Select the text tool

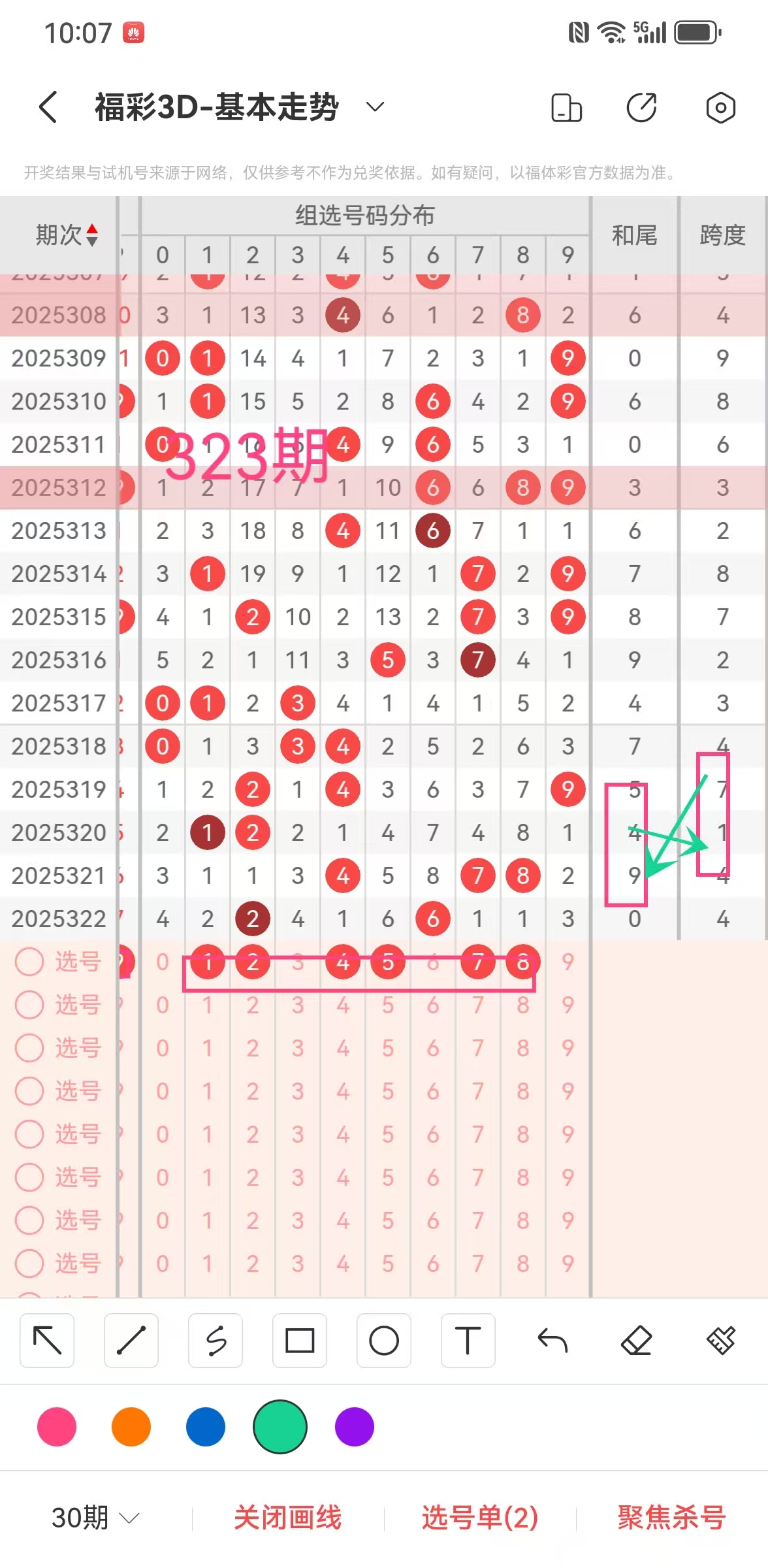[x=468, y=1341]
